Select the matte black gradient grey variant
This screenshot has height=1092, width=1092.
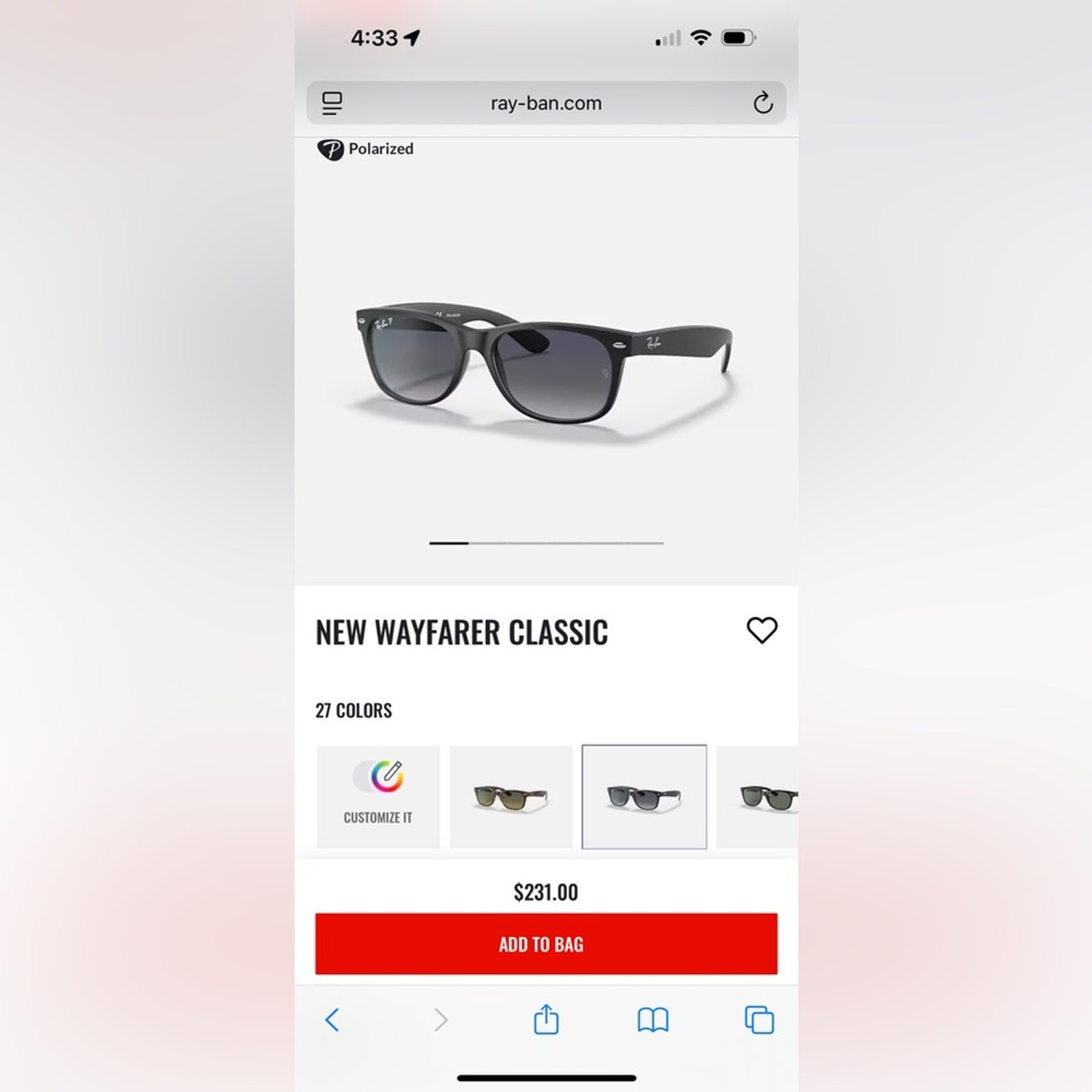coord(644,796)
